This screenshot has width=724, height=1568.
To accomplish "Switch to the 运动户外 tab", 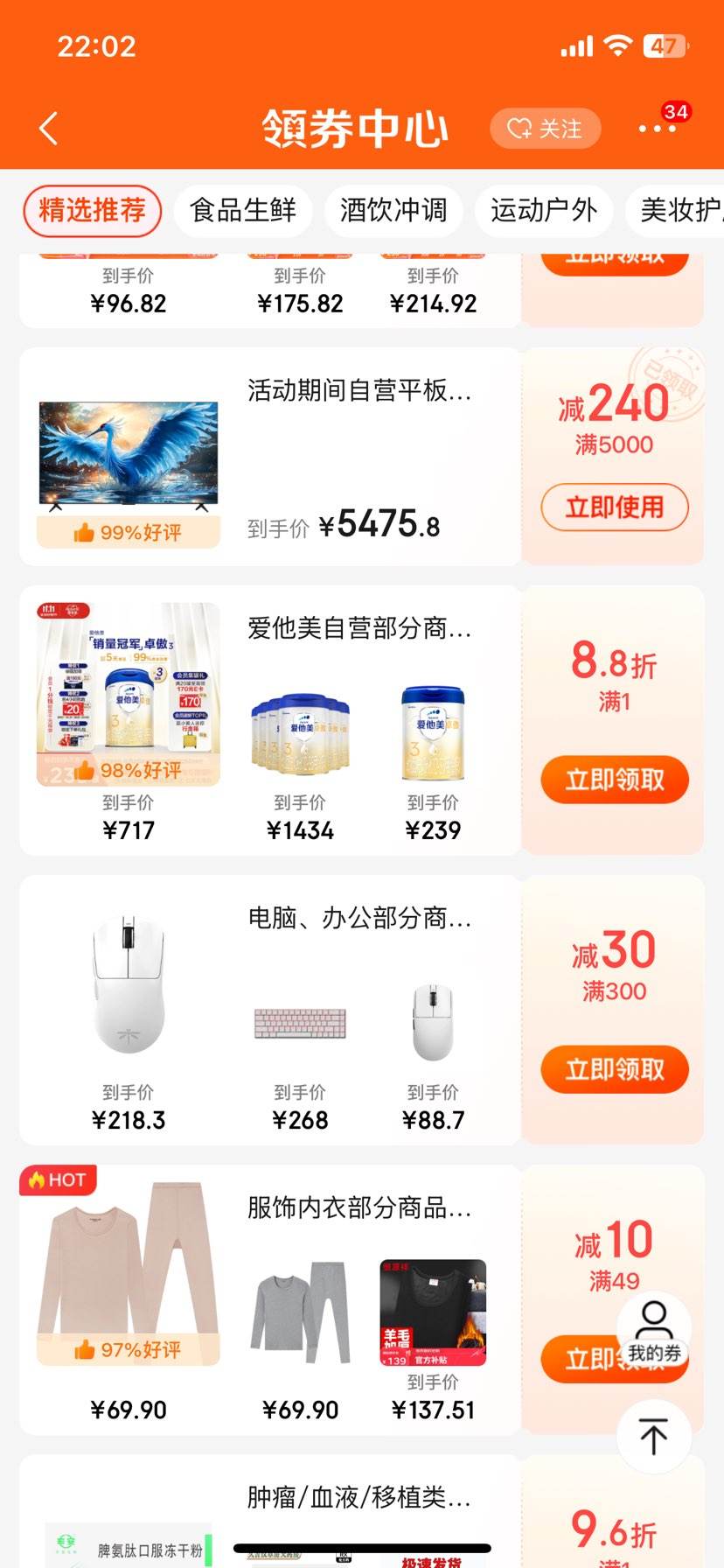I will pos(543,211).
